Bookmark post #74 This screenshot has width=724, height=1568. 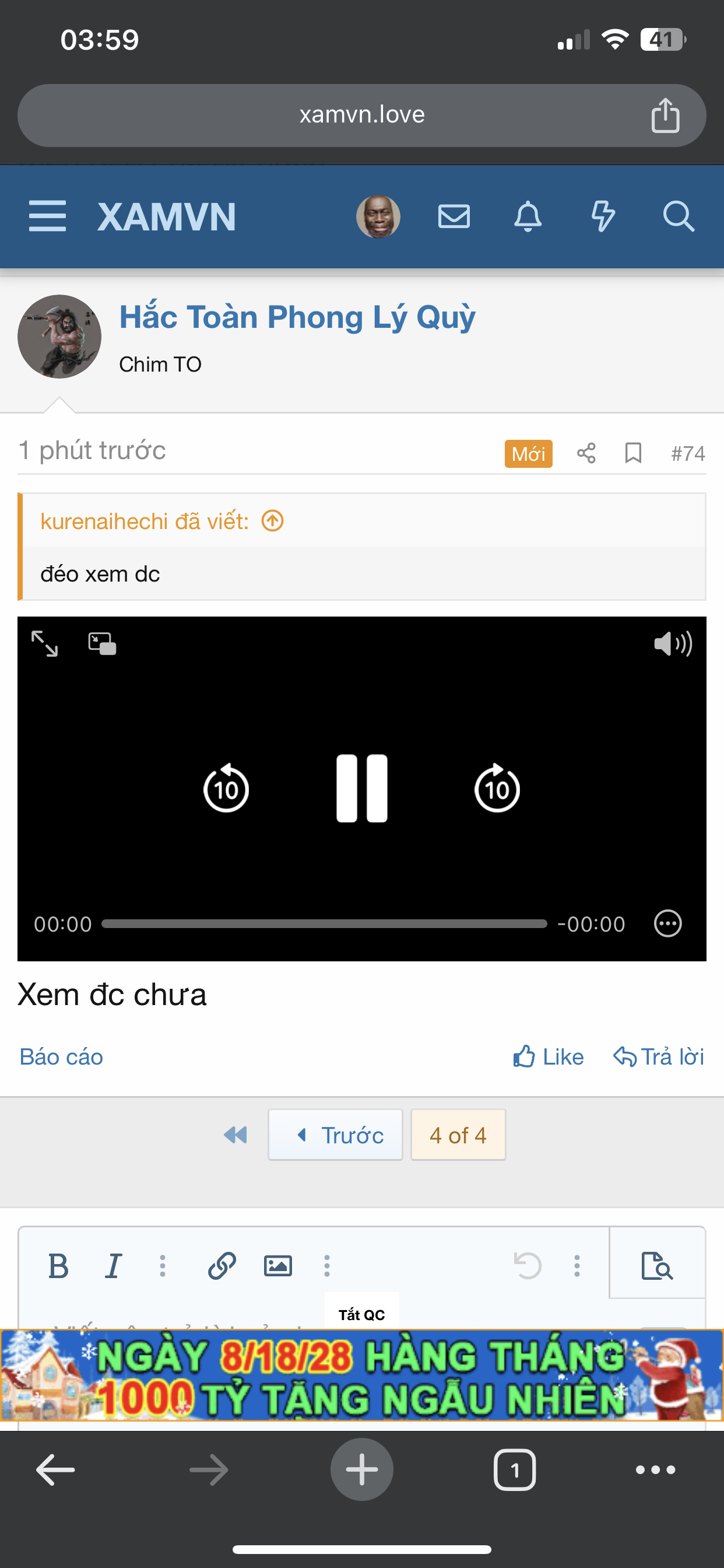click(x=633, y=453)
